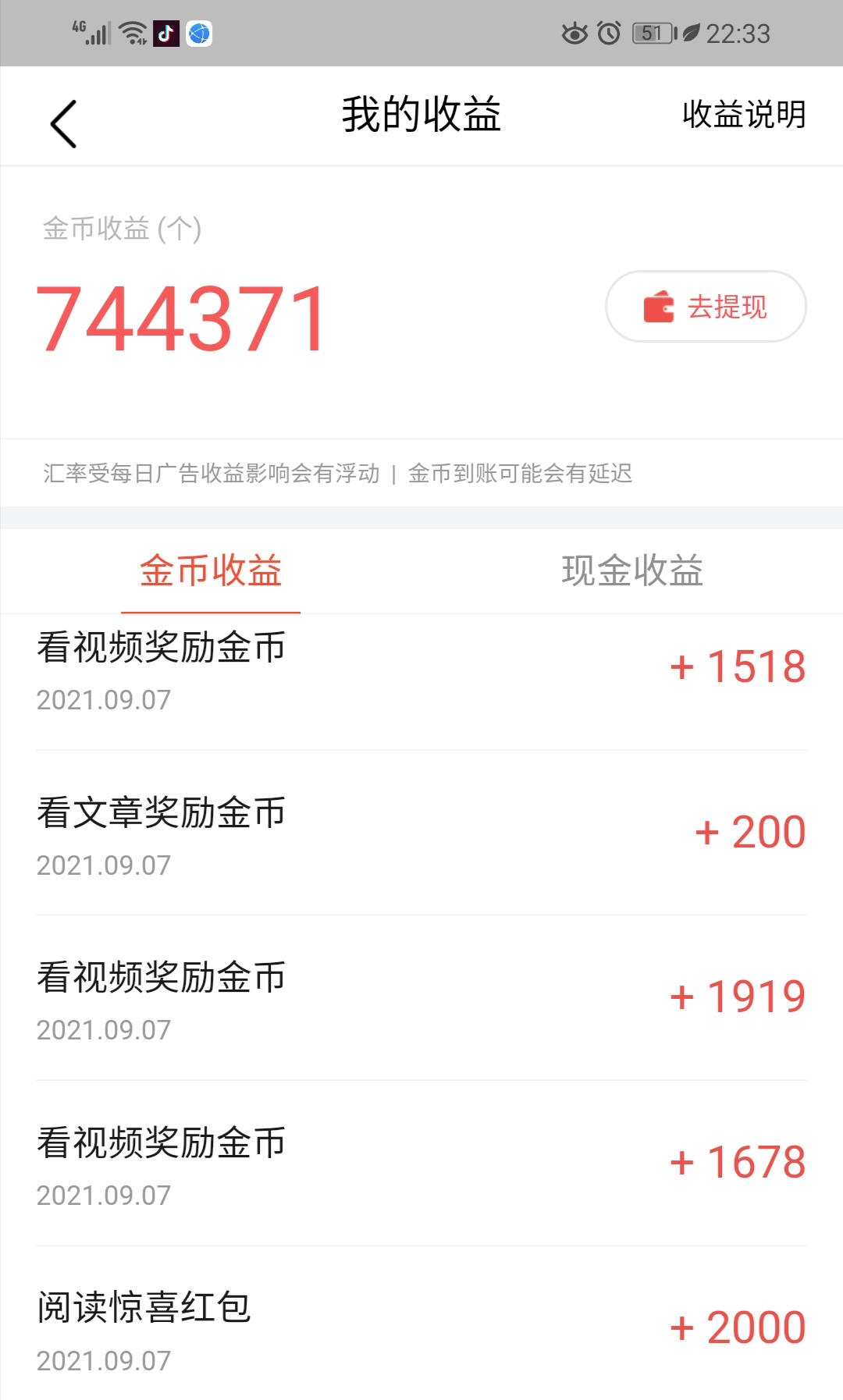Image resolution: width=843 pixels, height=1400 pixels.
Task: Tap the 去提现 withdraw button
Action: pyautogui.click(x=706, y=307)
